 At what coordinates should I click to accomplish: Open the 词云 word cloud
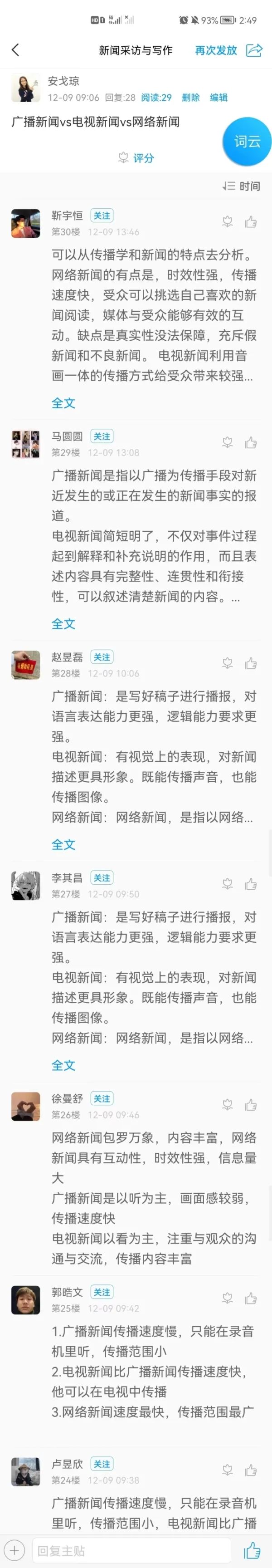[247, 142]
